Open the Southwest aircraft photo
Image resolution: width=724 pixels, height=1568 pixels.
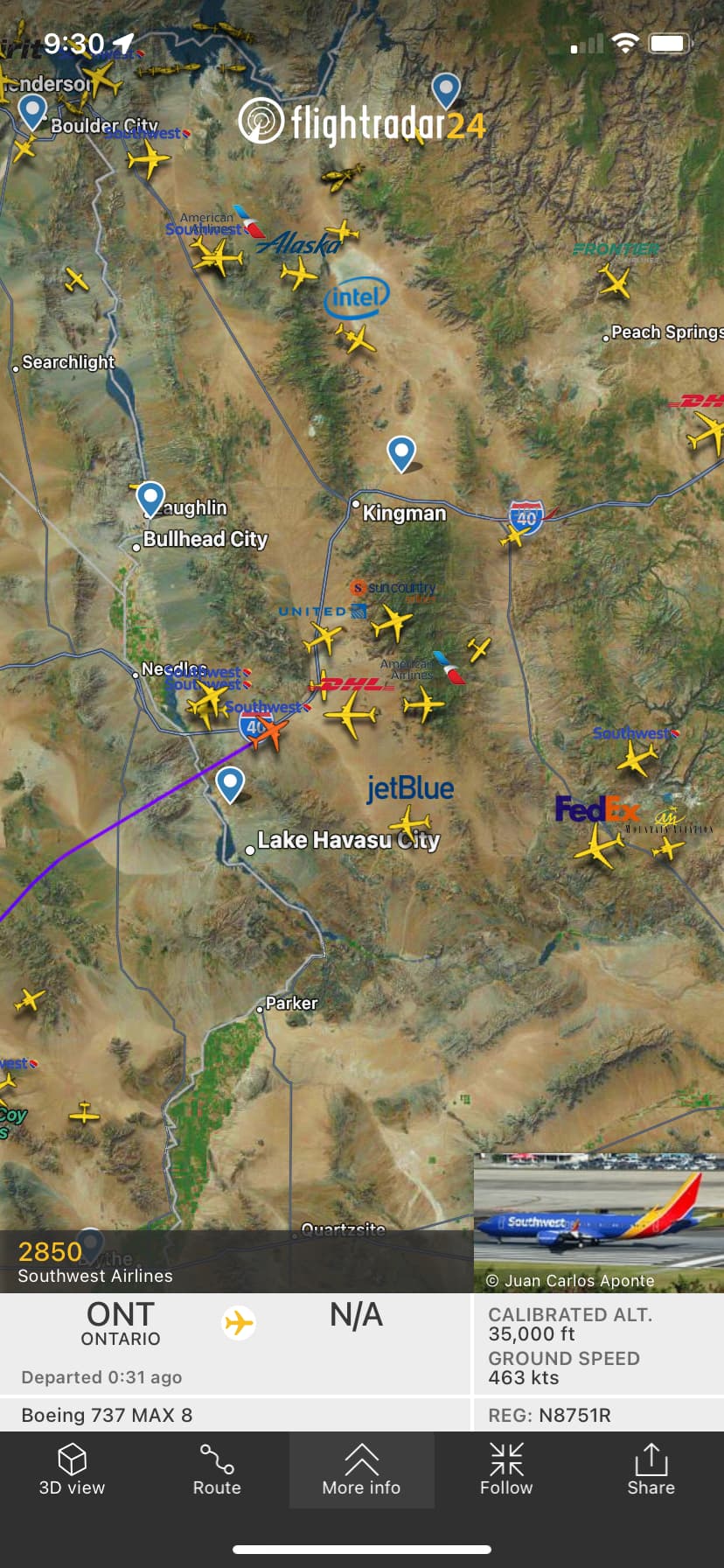pyautogui.click(x=598, y=1222)
